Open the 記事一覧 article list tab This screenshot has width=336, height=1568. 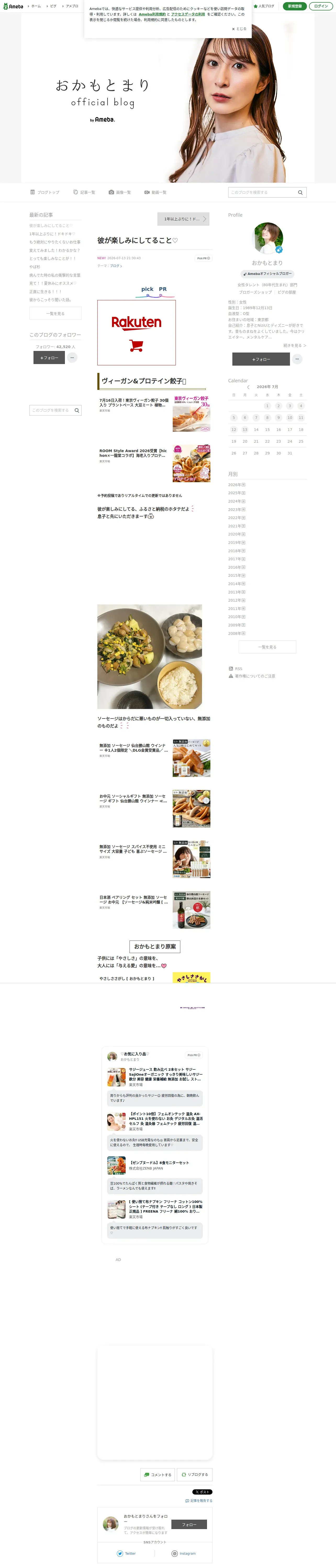pyautogui.click(x=84, y=192)
